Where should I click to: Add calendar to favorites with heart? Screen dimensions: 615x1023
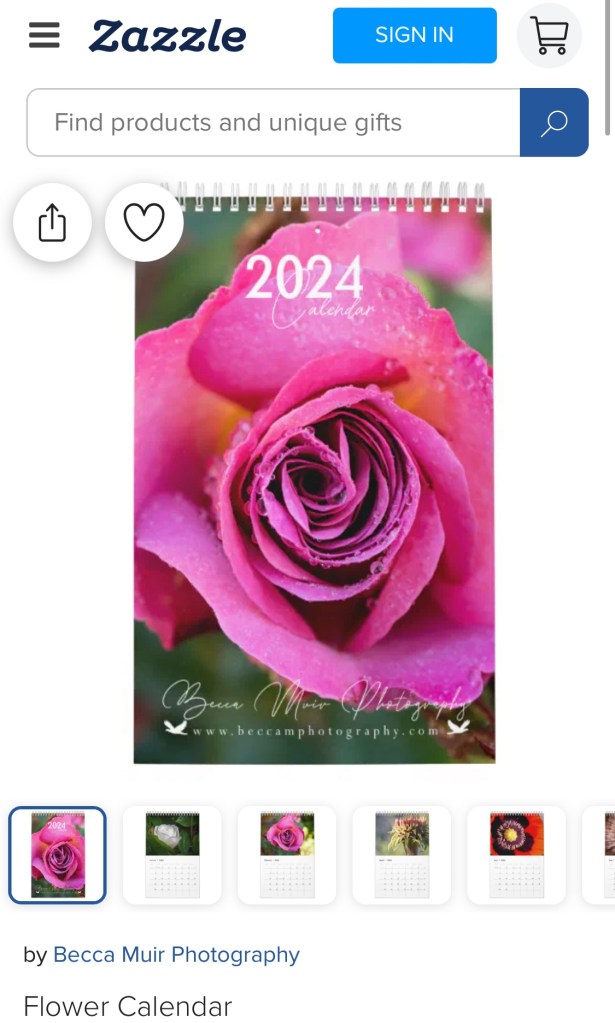pos(144,223)
